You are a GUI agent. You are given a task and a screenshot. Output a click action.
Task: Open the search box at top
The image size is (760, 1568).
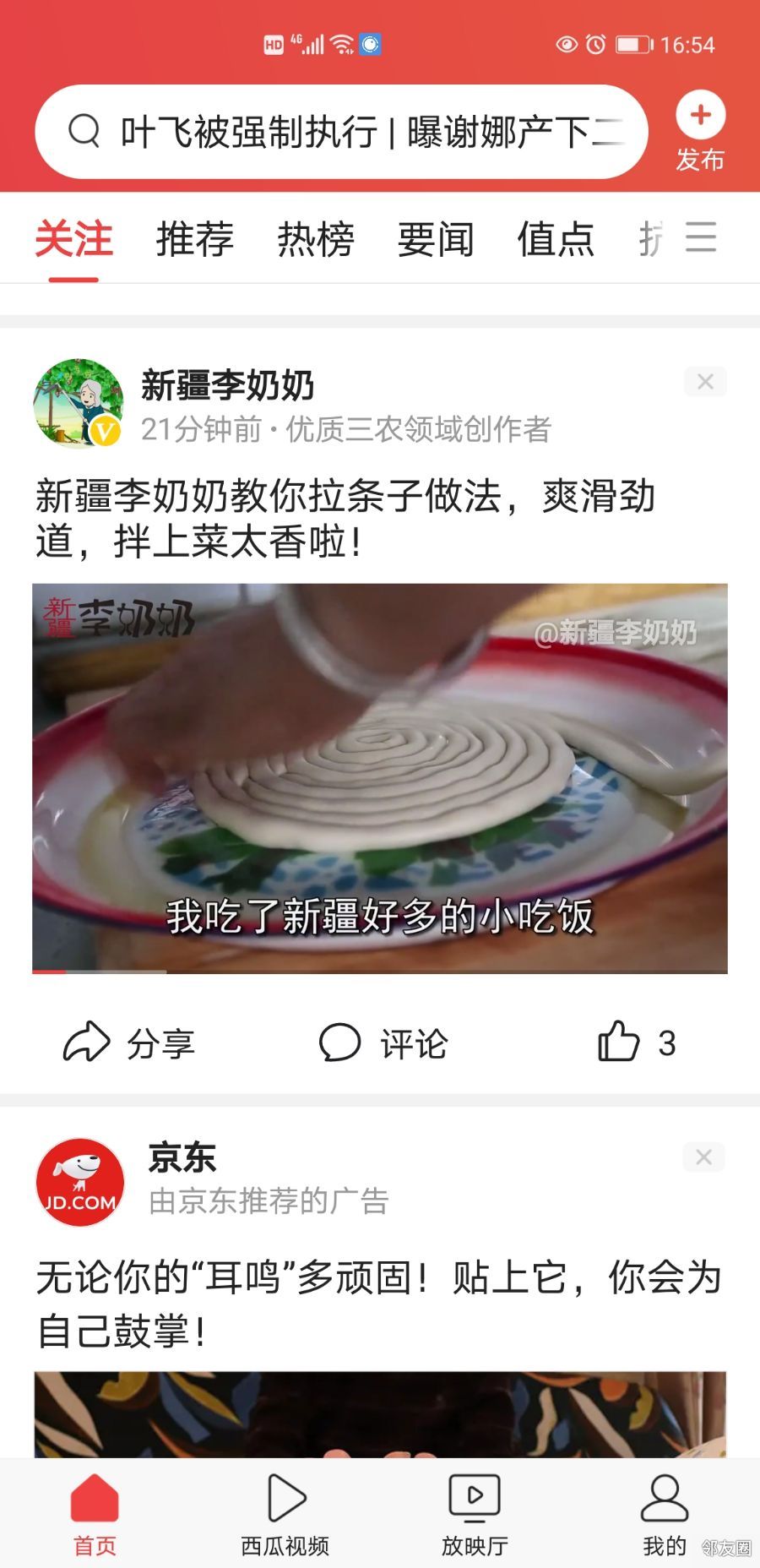[x=341, y=132]
